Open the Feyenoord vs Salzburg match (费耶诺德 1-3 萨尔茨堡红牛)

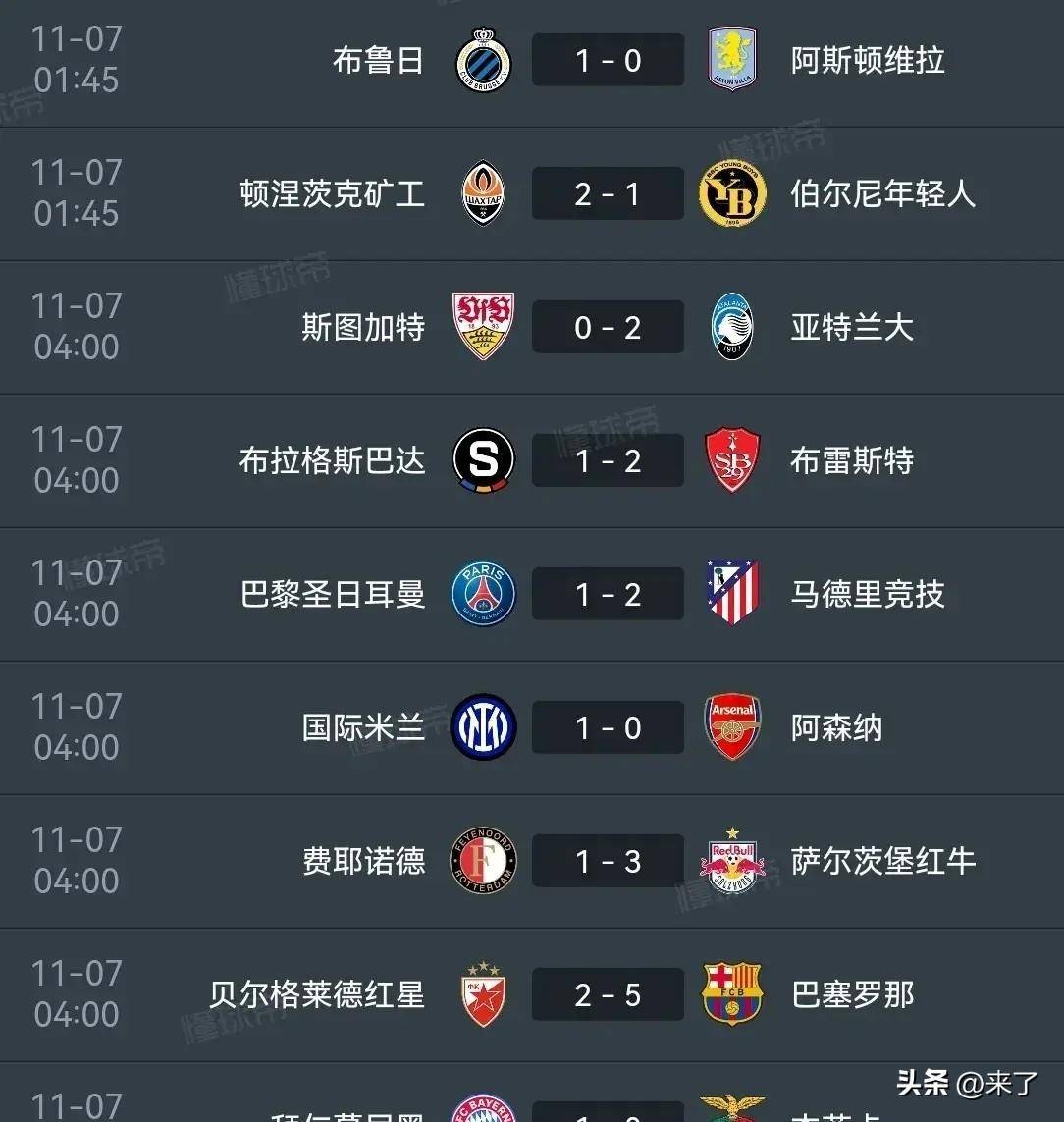click(x=608, y=862)
